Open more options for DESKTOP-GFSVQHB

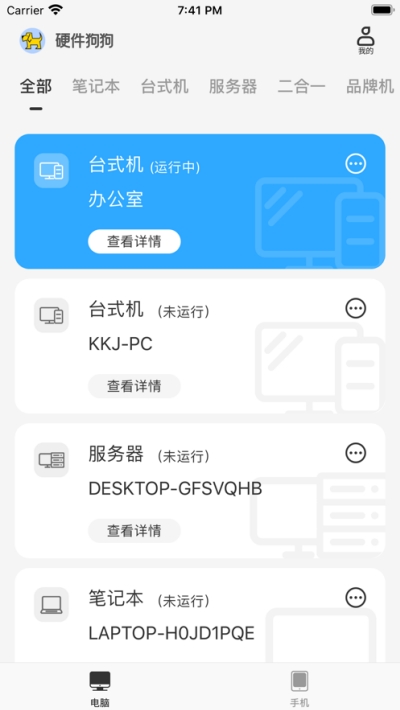pyautogui.click(x=356, y=453)
